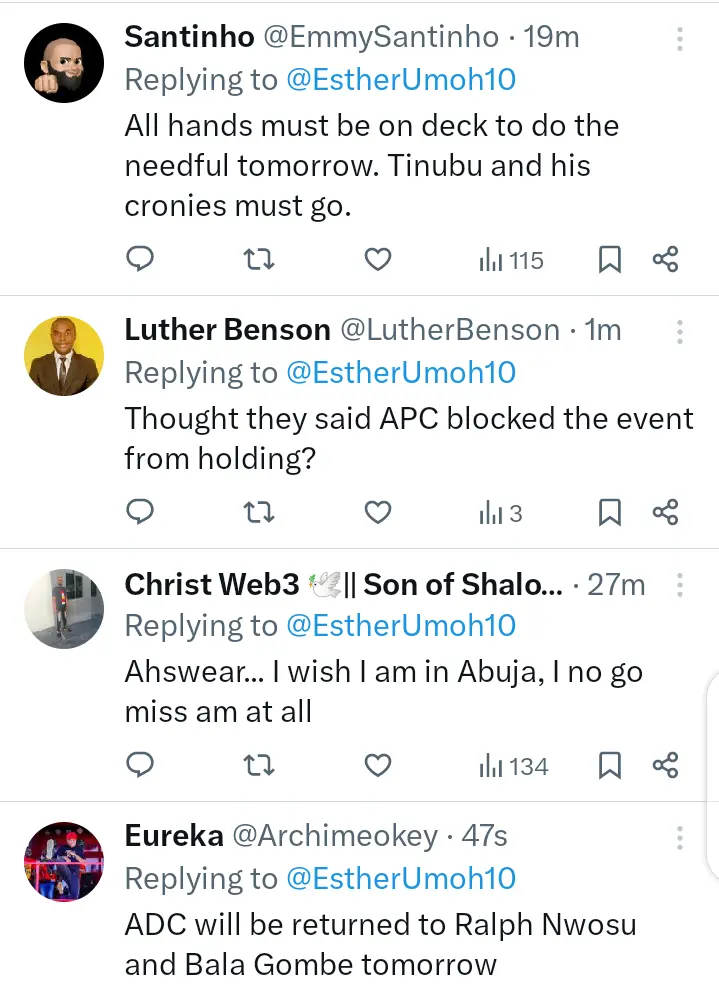The height and width of the screenshot is (1000, 719).
Task: View Eureka's profile via avatar
Action: click(x=64, y=862)
